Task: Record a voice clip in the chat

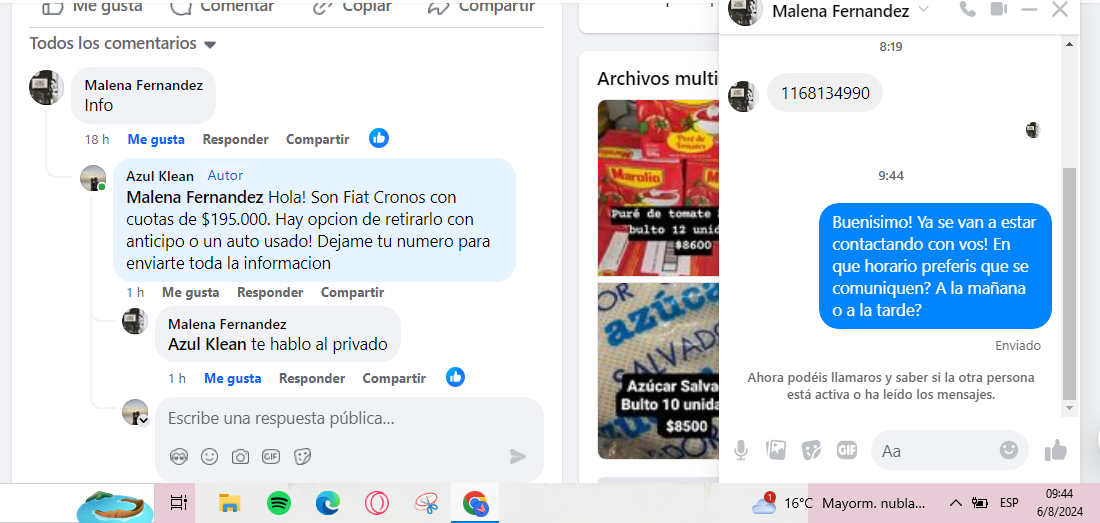Action: tap(741, 450)
